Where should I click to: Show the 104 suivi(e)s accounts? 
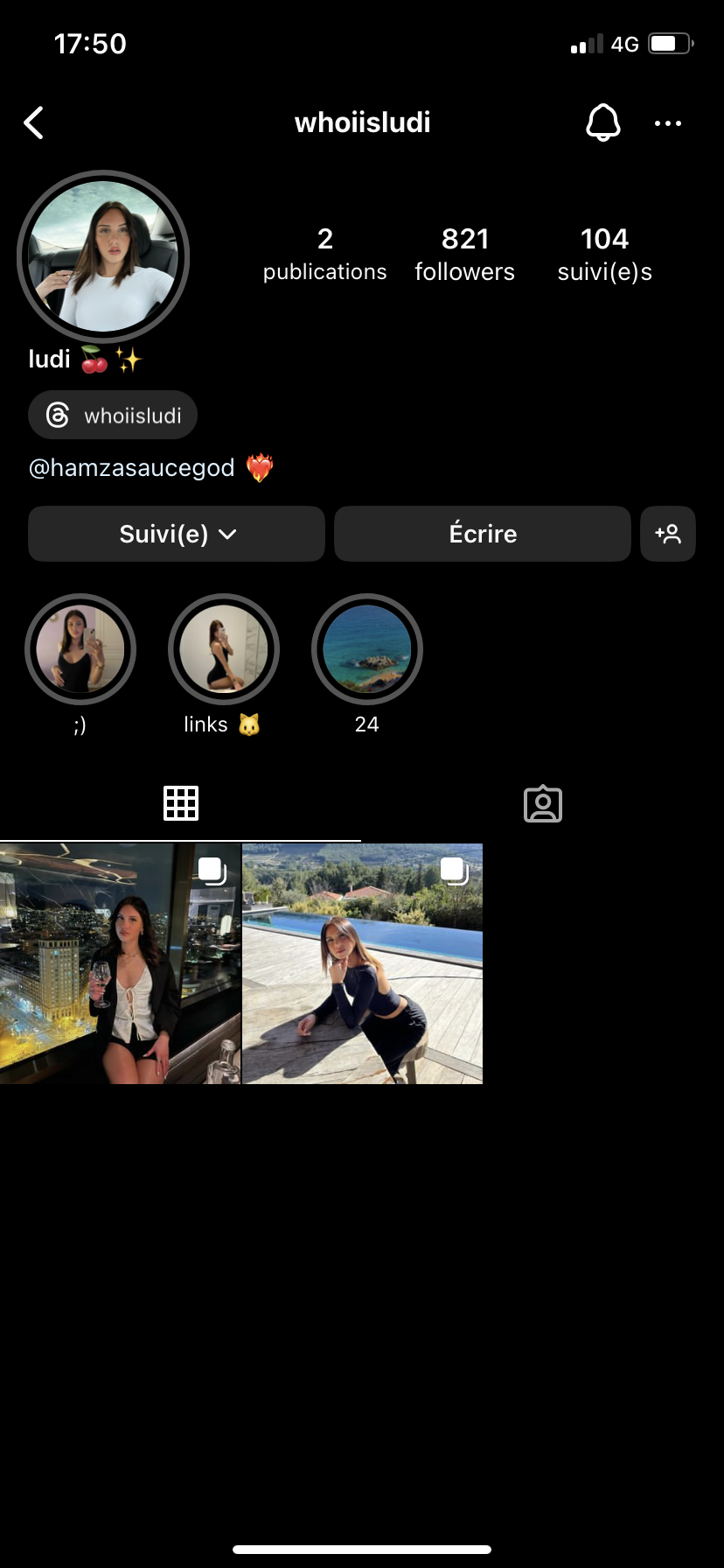click(604, 254)
